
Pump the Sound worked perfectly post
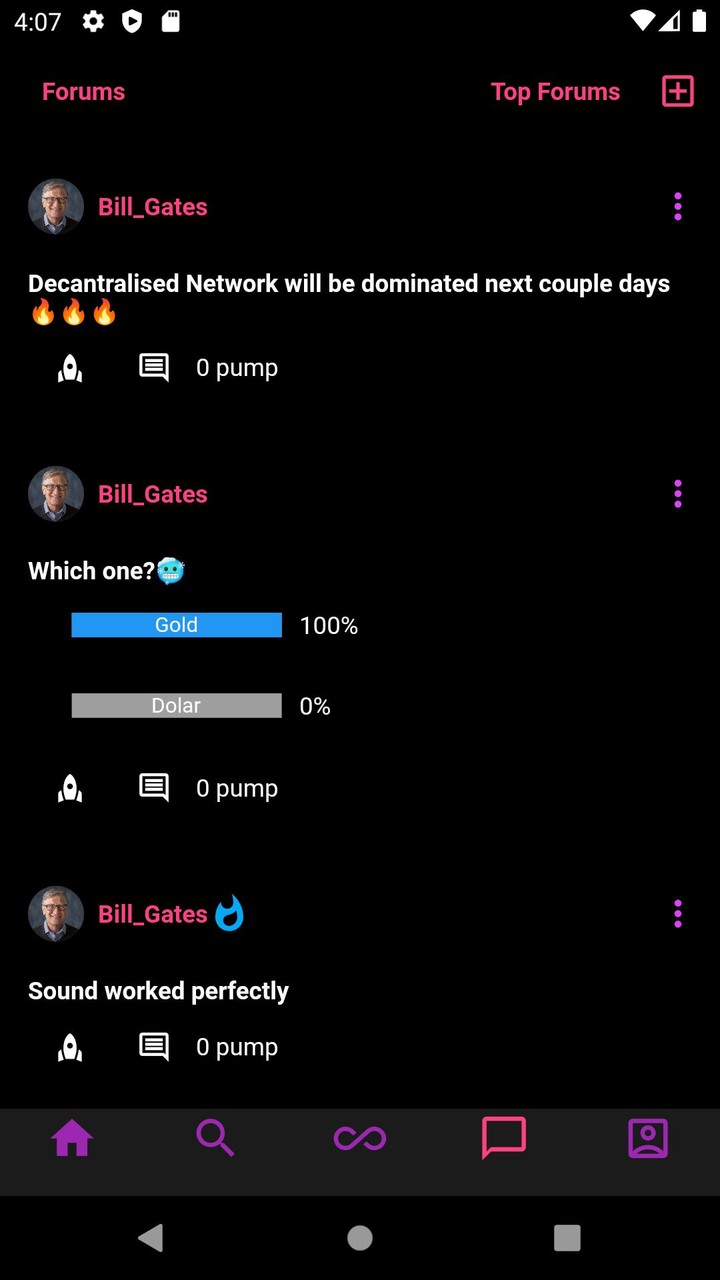coord(70,1048)
